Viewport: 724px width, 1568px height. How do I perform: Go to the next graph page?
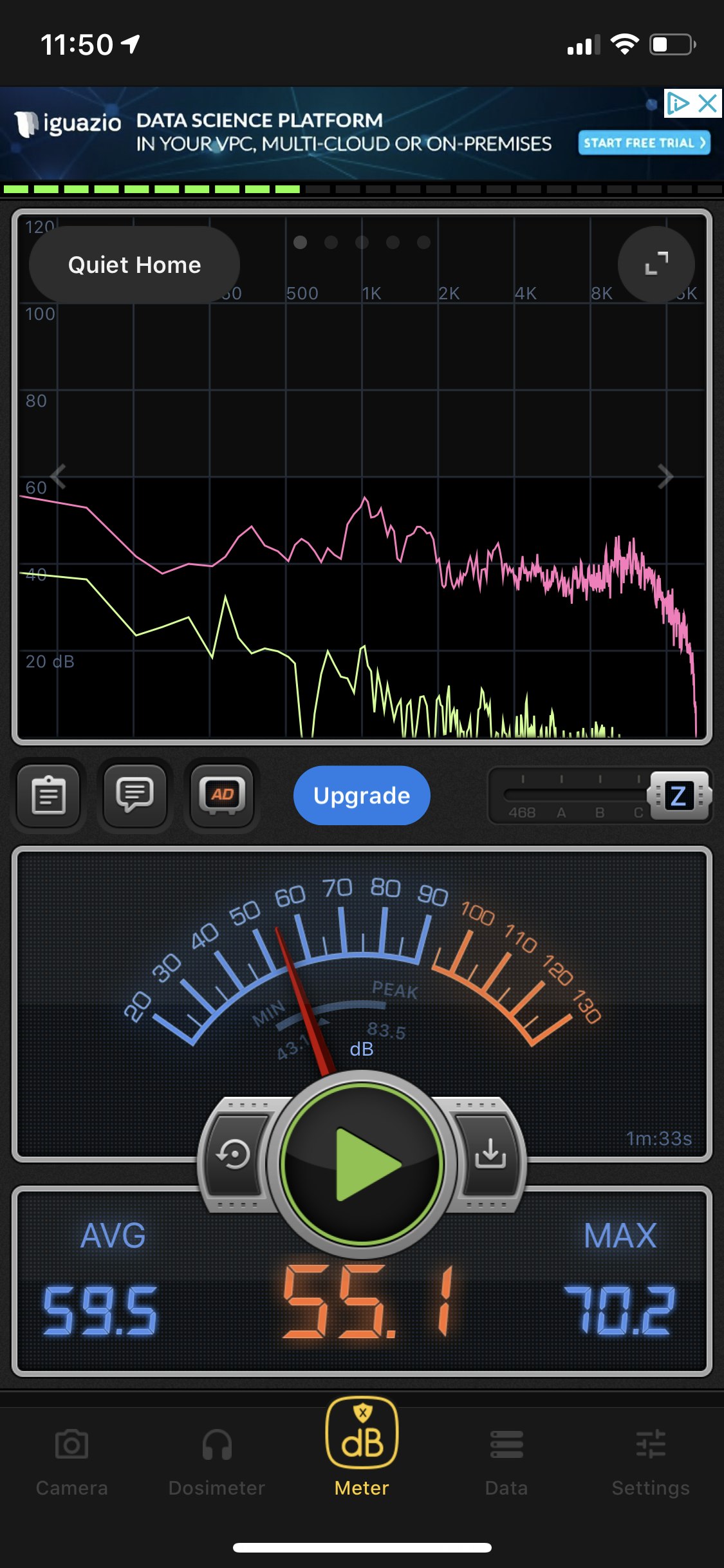tap(665, 476)
